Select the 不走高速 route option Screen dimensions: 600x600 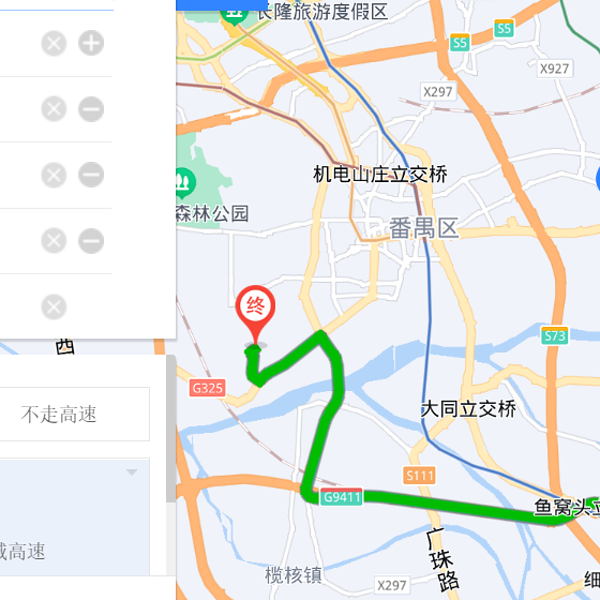pos(60,414)
